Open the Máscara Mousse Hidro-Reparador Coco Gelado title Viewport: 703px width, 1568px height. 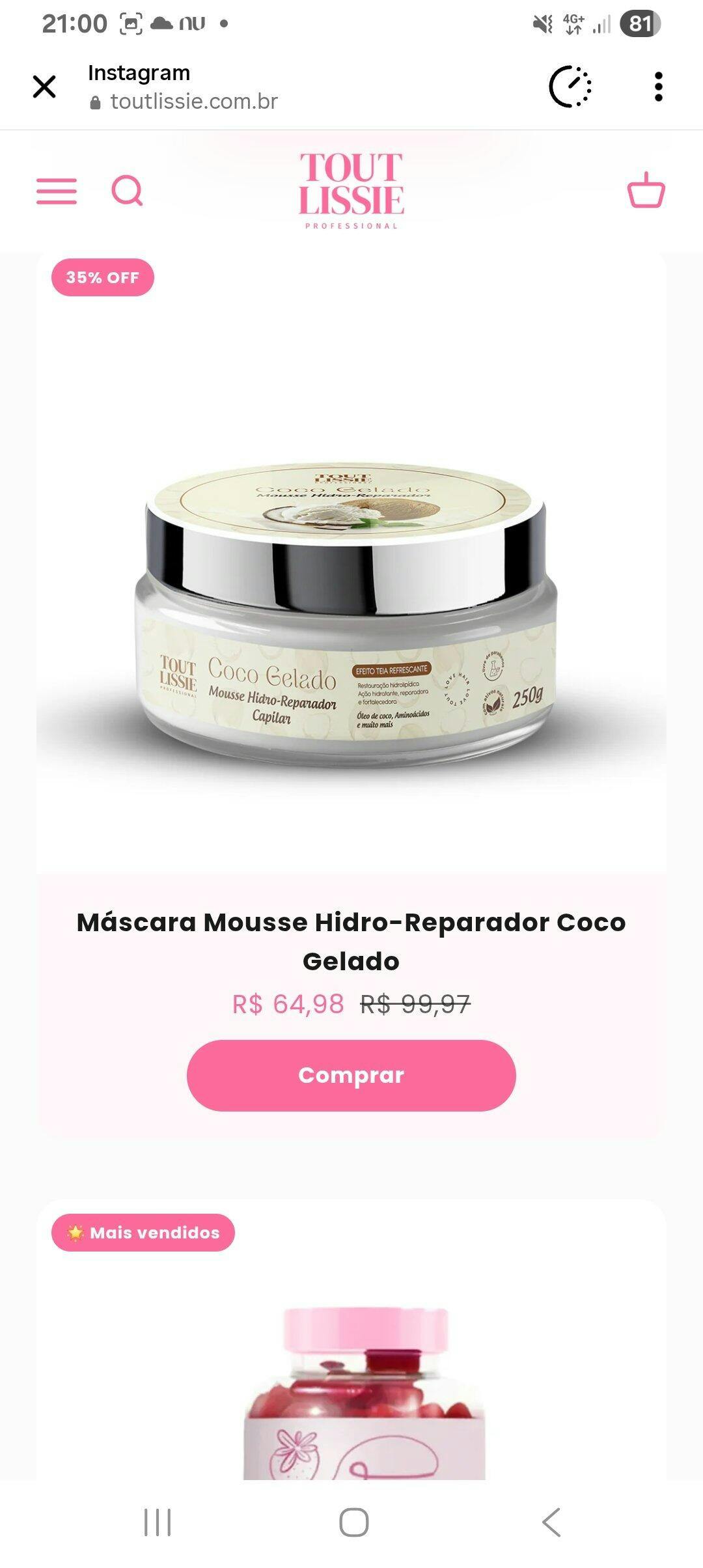pyautogui.click(x=351, y=941)
